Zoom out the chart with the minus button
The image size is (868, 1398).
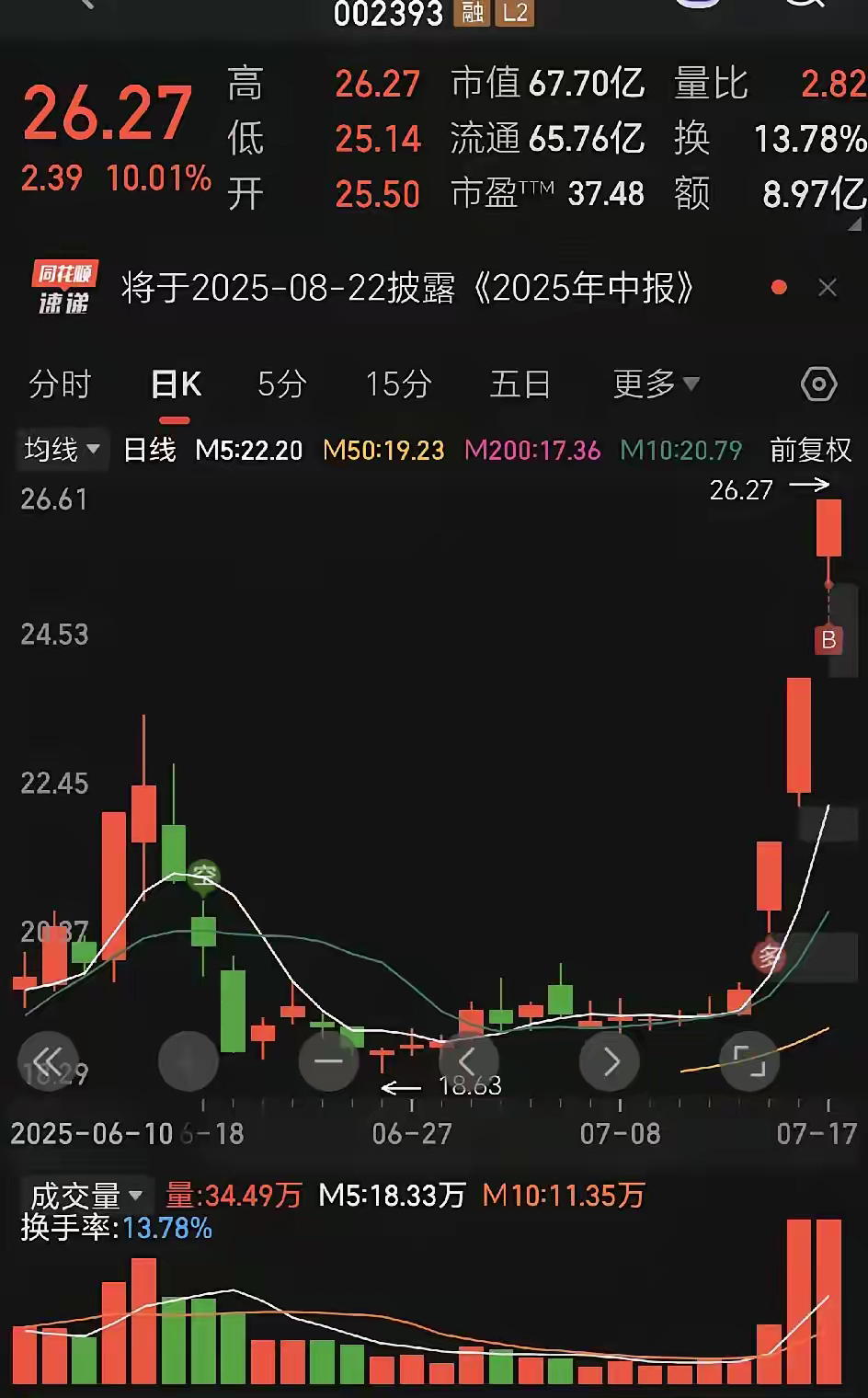tap(328, 1061)
